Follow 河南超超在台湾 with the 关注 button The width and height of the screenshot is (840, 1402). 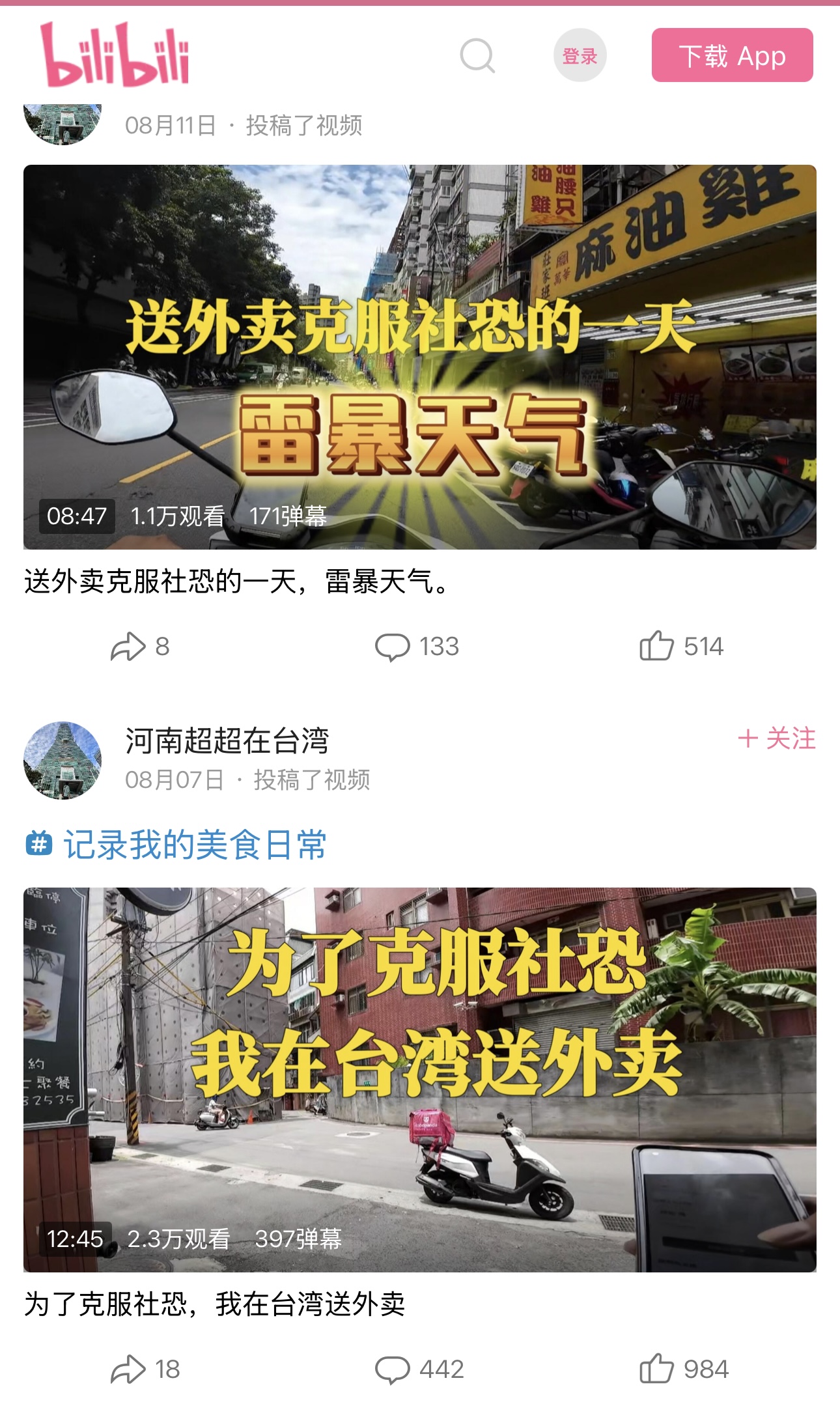[776, 738]
